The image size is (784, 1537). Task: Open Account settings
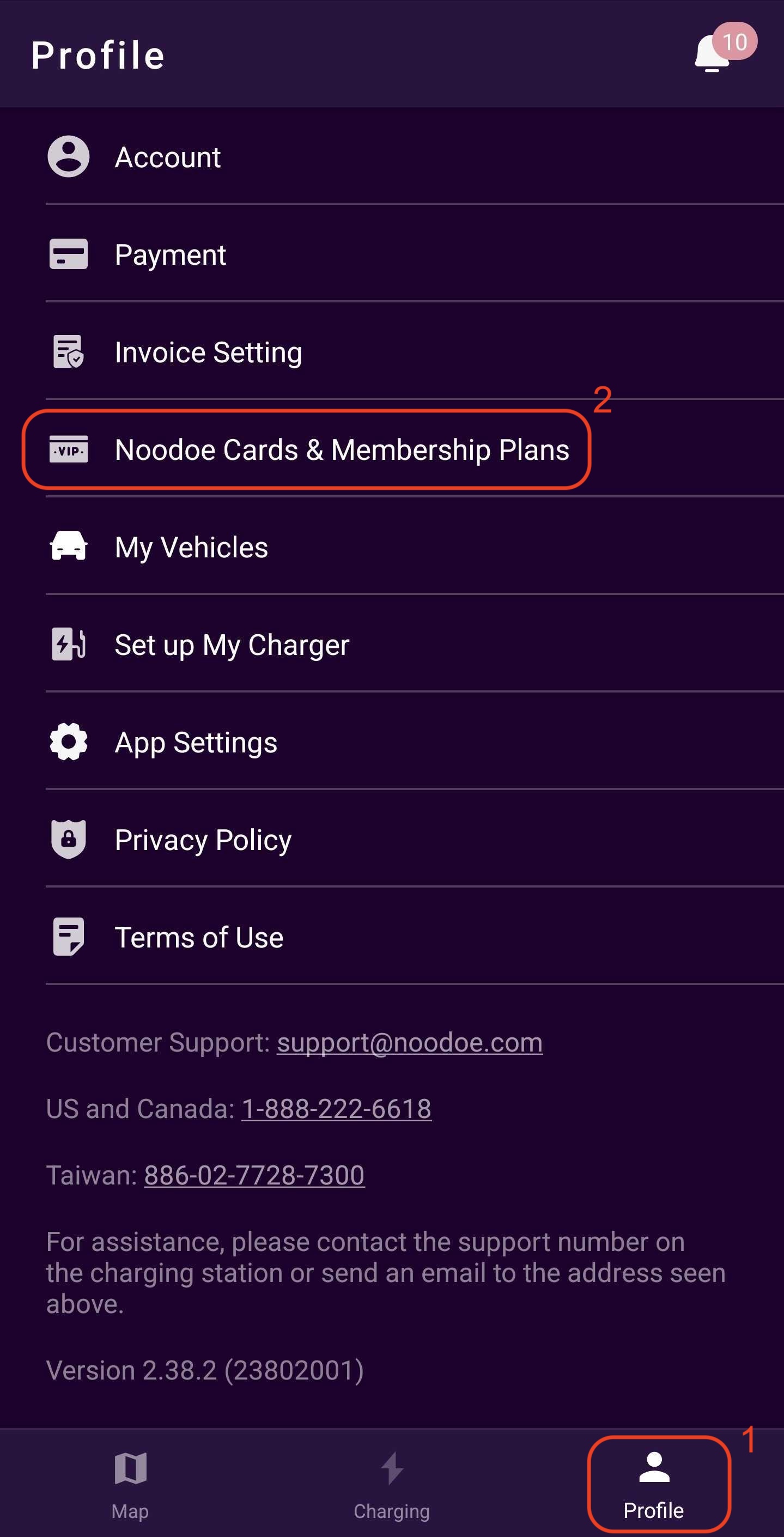[392, 157]
